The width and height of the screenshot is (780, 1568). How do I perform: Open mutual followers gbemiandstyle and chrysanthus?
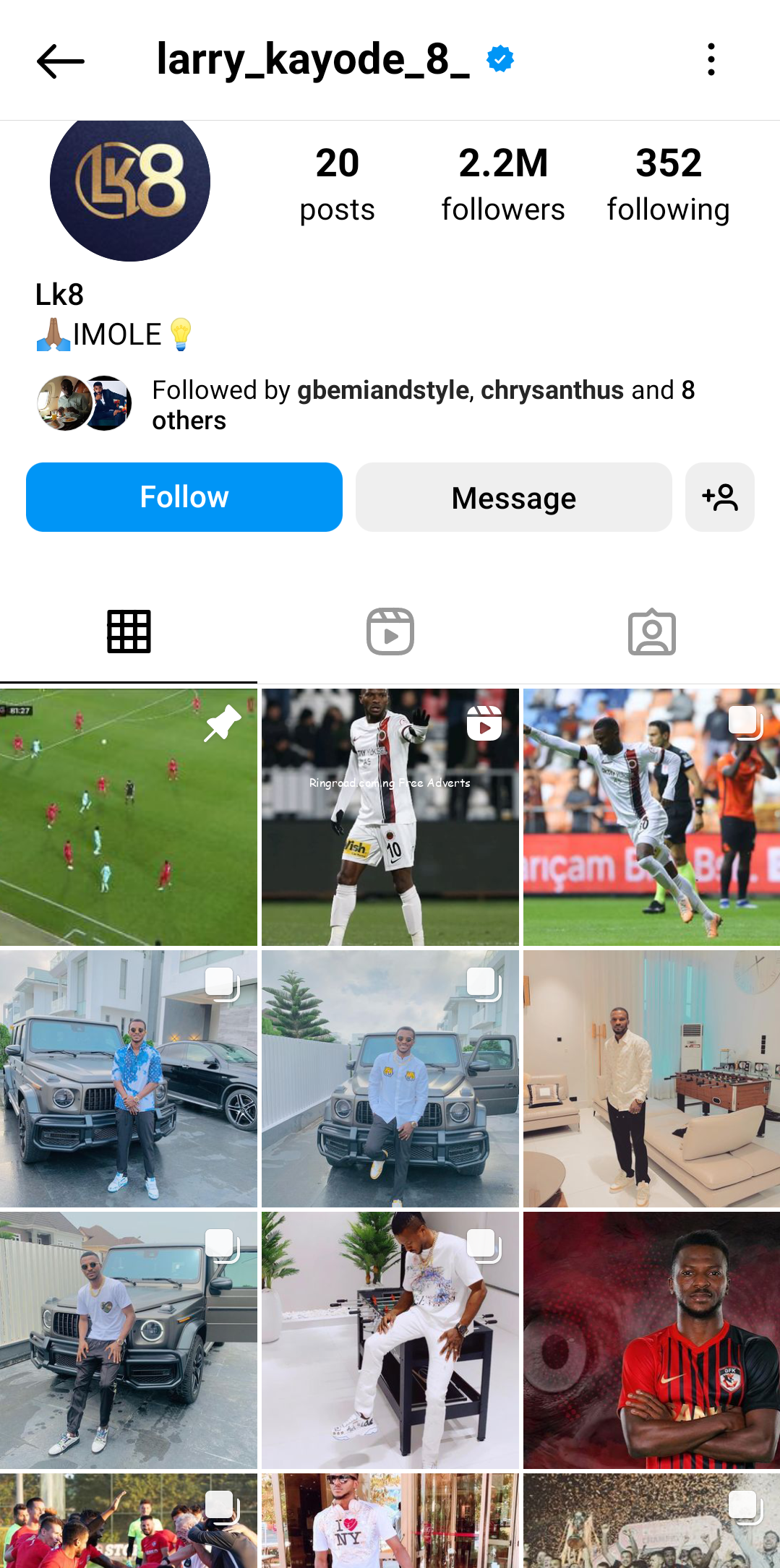424,405
